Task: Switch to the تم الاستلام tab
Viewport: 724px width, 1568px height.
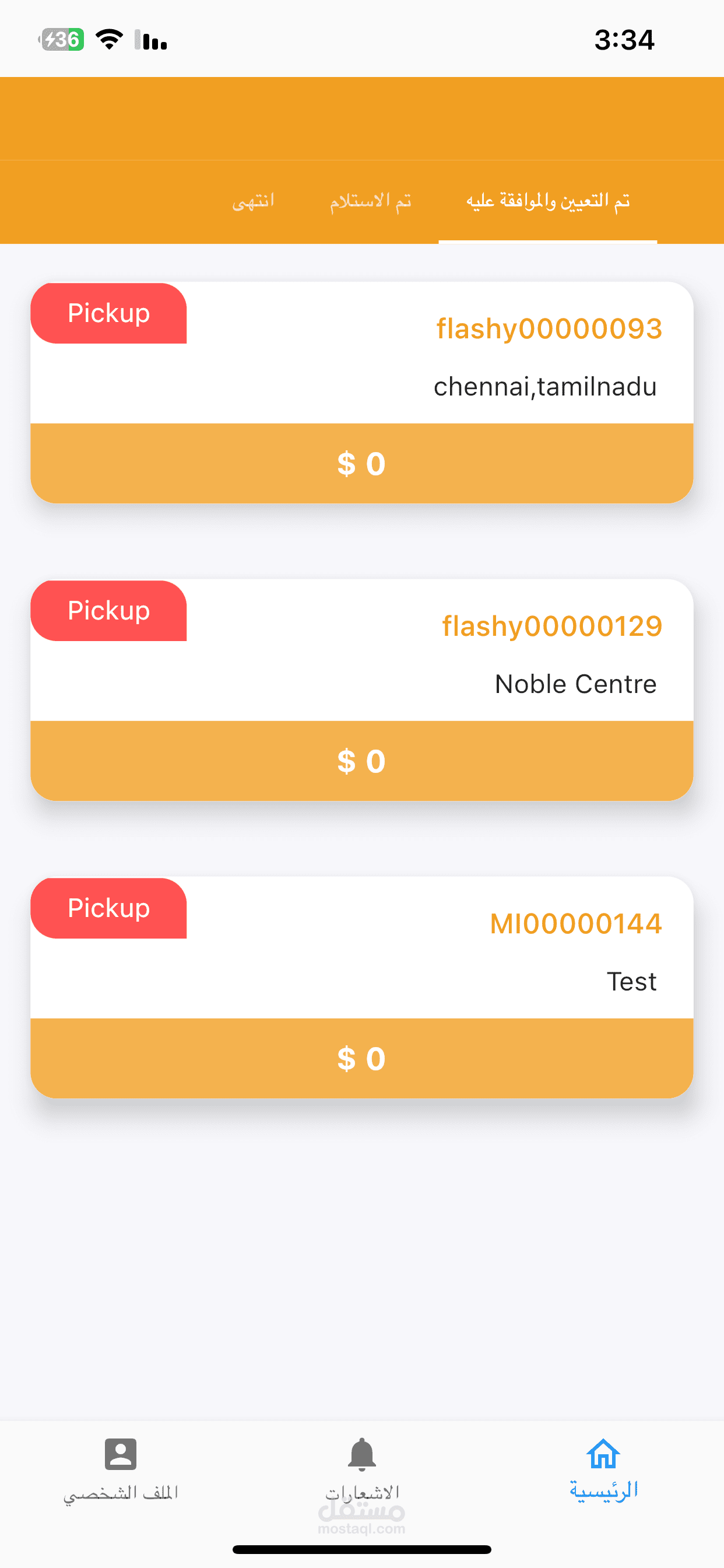Action: (370, 201)
